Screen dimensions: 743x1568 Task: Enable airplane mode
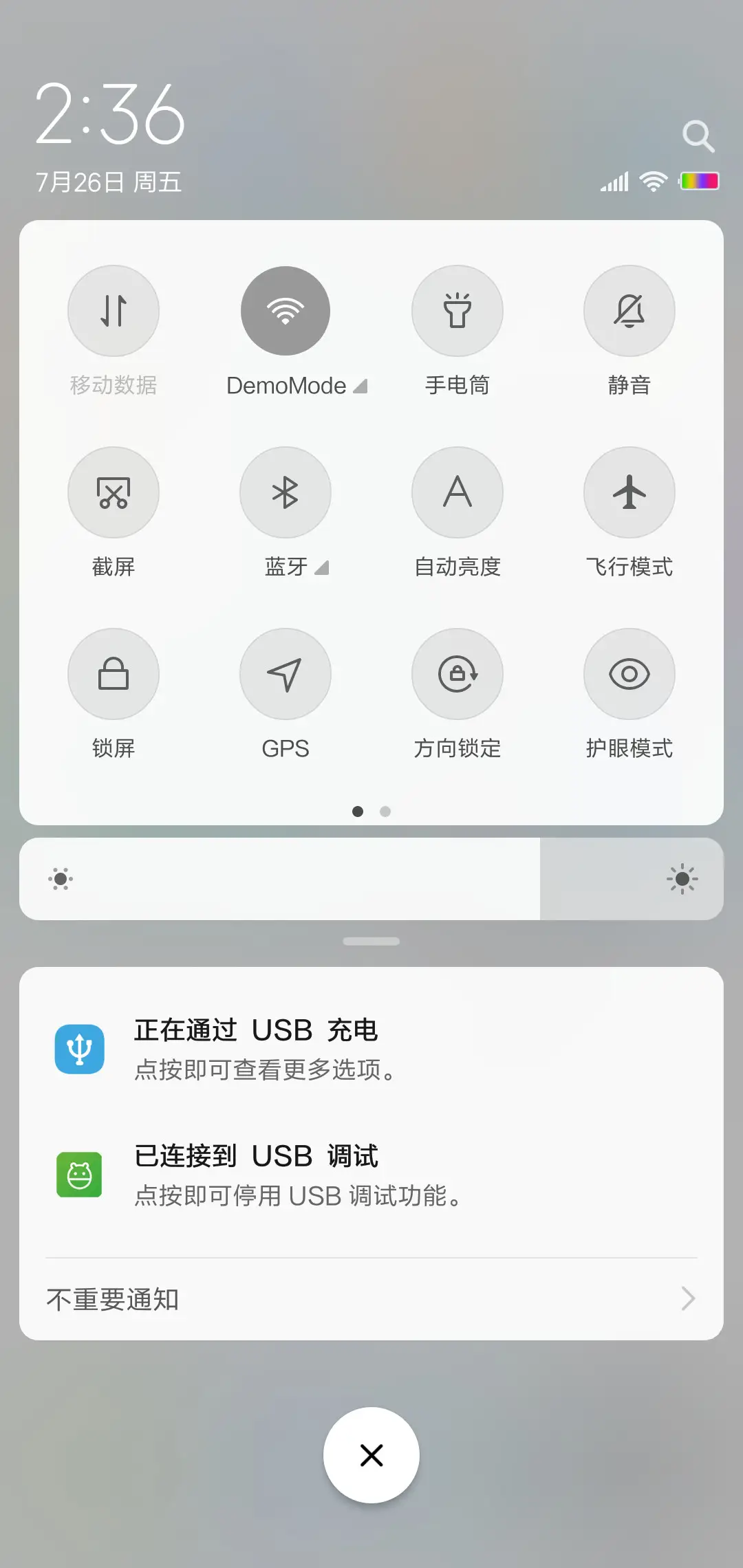coord(629,492)
